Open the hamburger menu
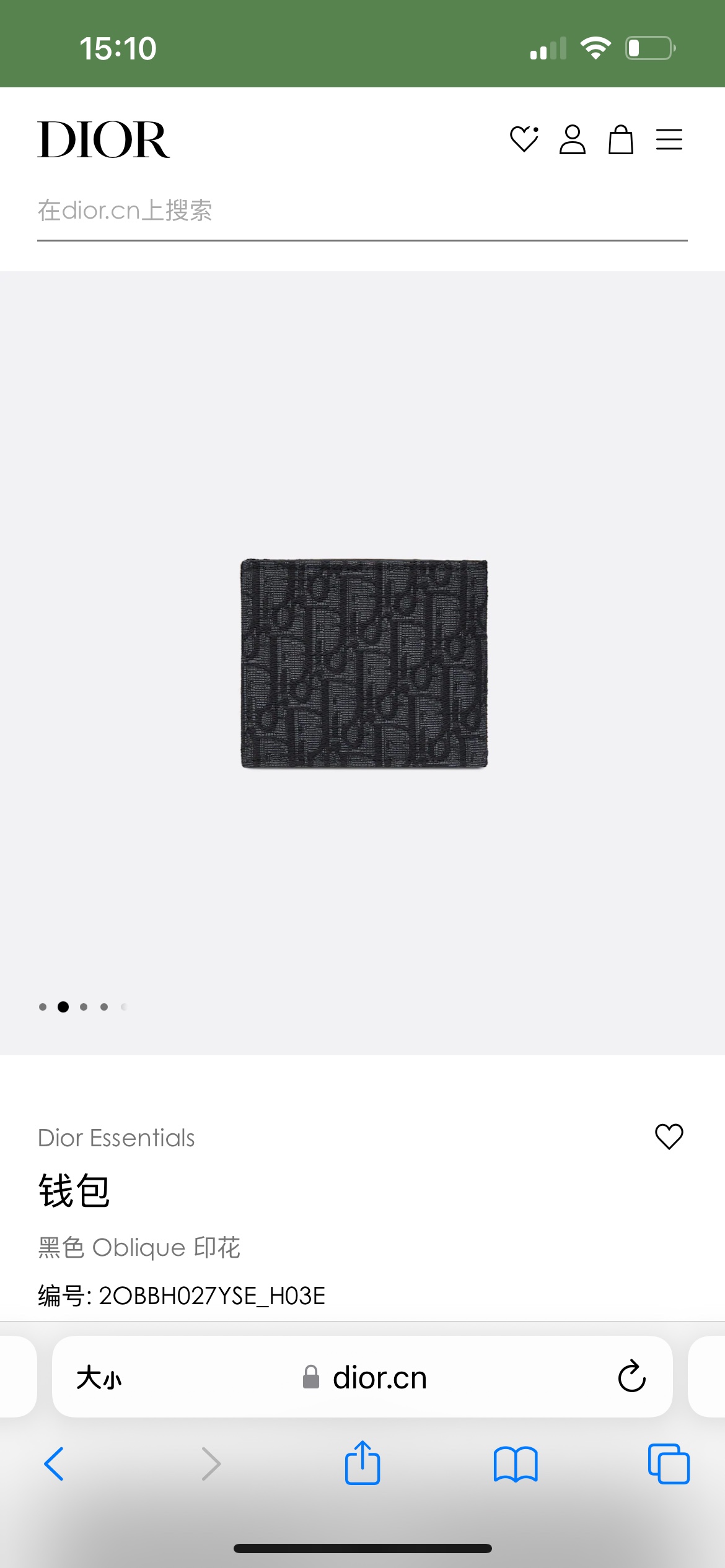Image resolution: width=725 pixels, height=1568 pixels. 669,139
